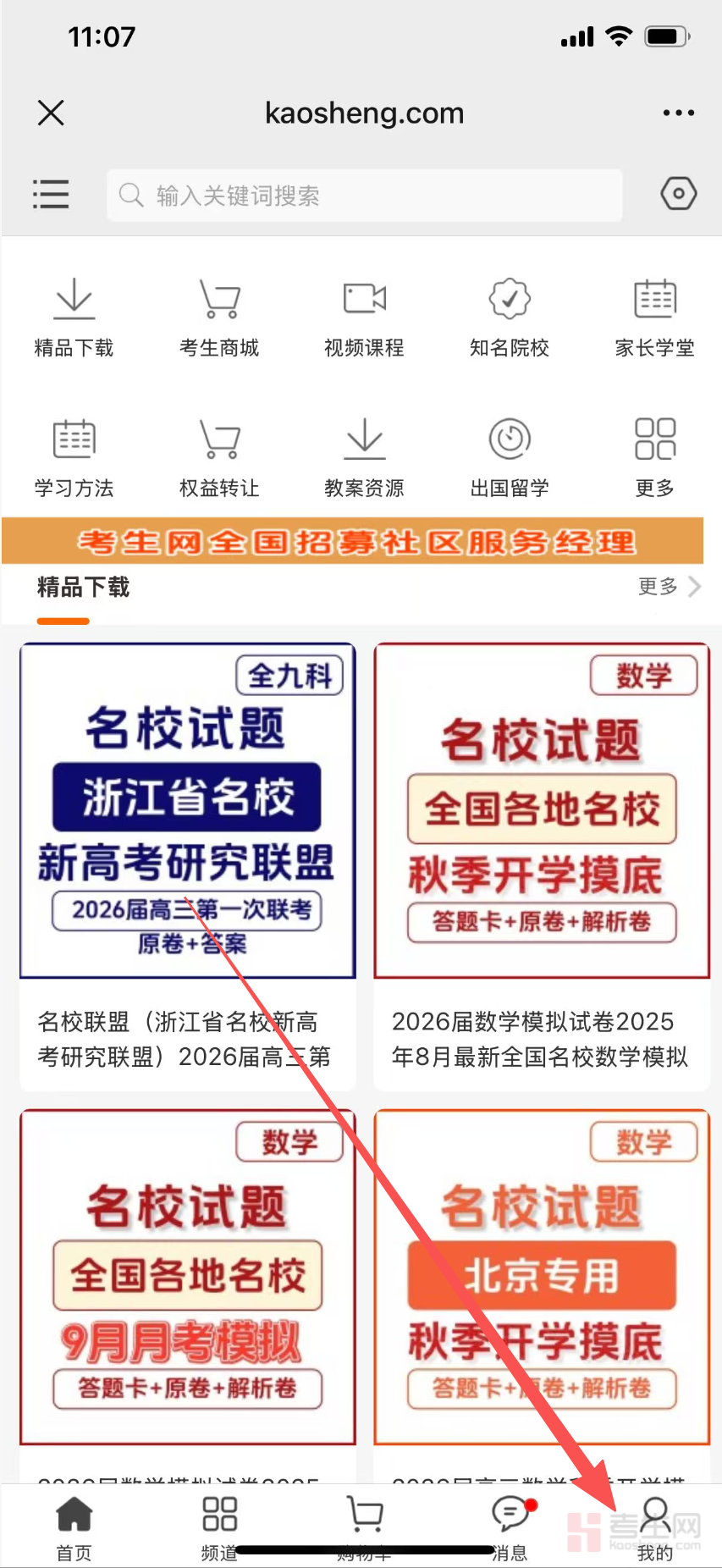The height and width of the screenshot is (1568, 722).
Task: Switch to the 消息 tab
Action: coord(510,1528)
